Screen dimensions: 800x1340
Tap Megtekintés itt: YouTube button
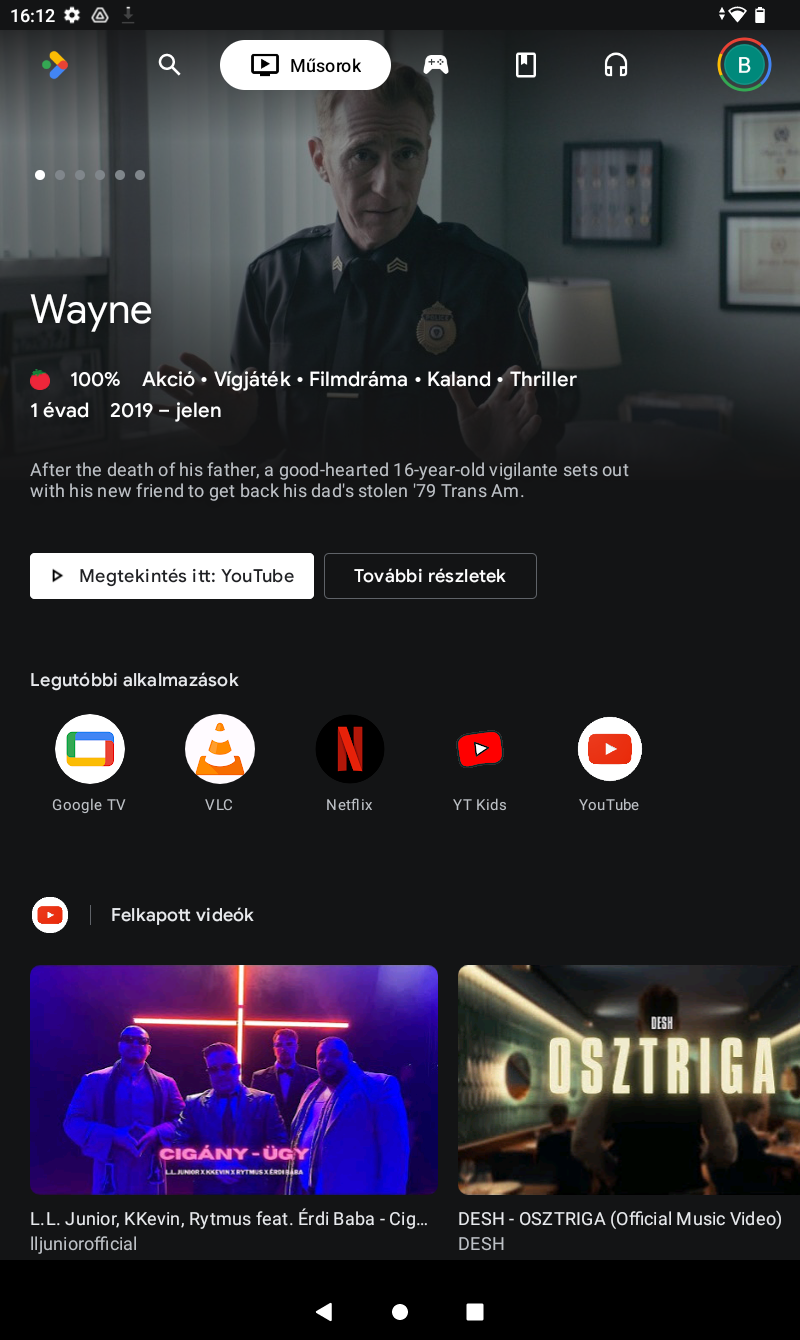point(172,576)
